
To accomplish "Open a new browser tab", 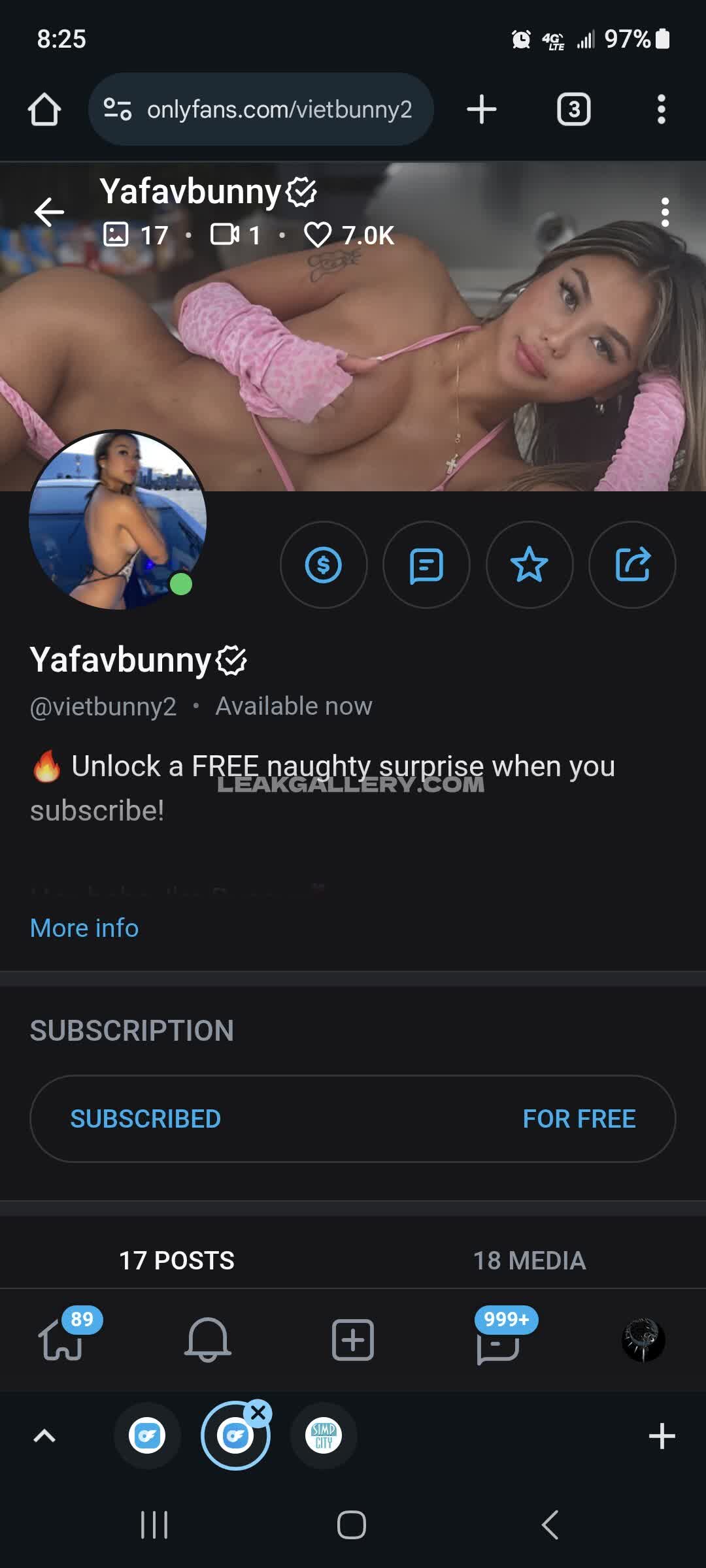I will pos(482,109).
